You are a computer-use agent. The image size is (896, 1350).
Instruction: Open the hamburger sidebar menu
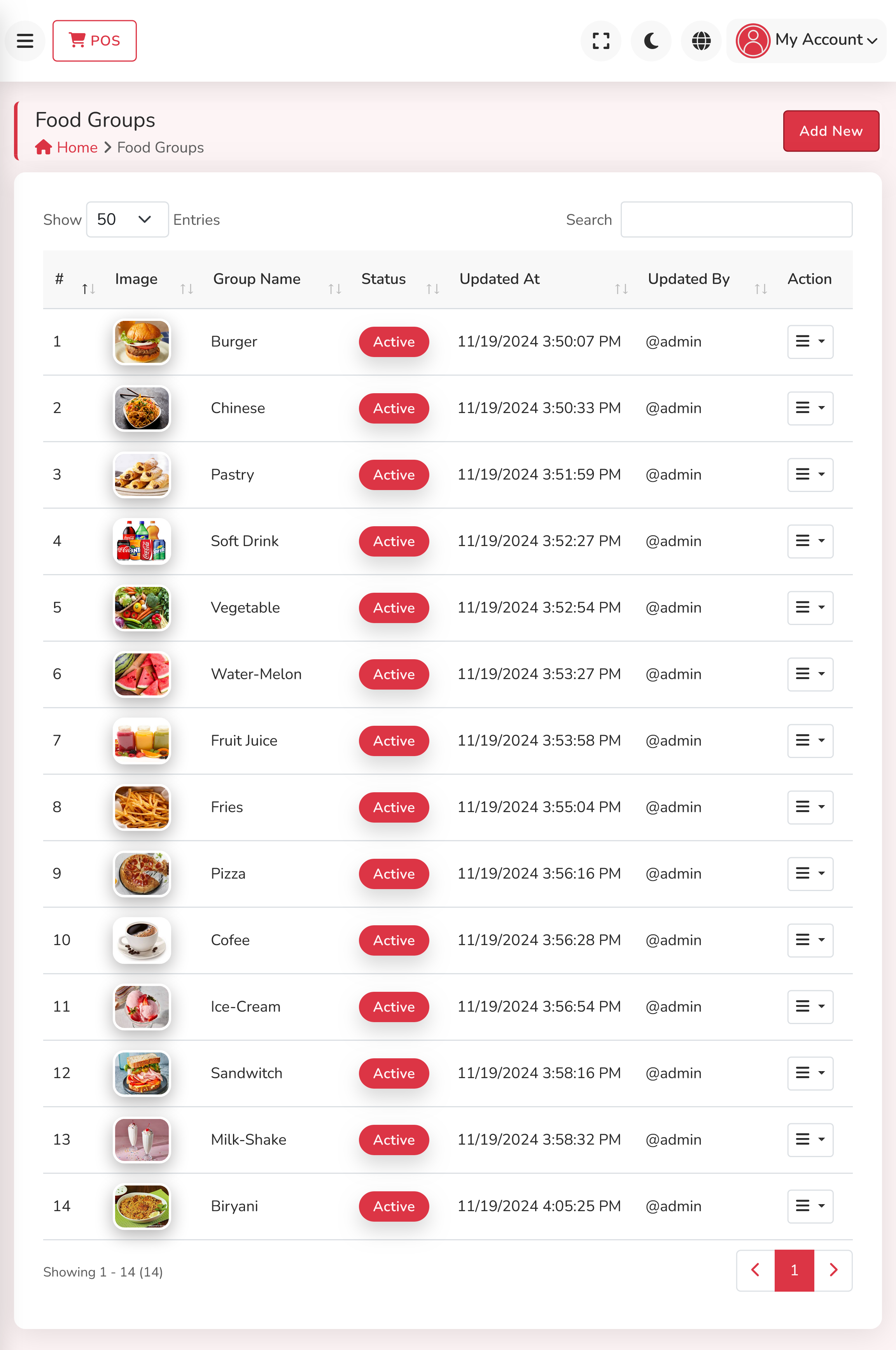(24, 40)
